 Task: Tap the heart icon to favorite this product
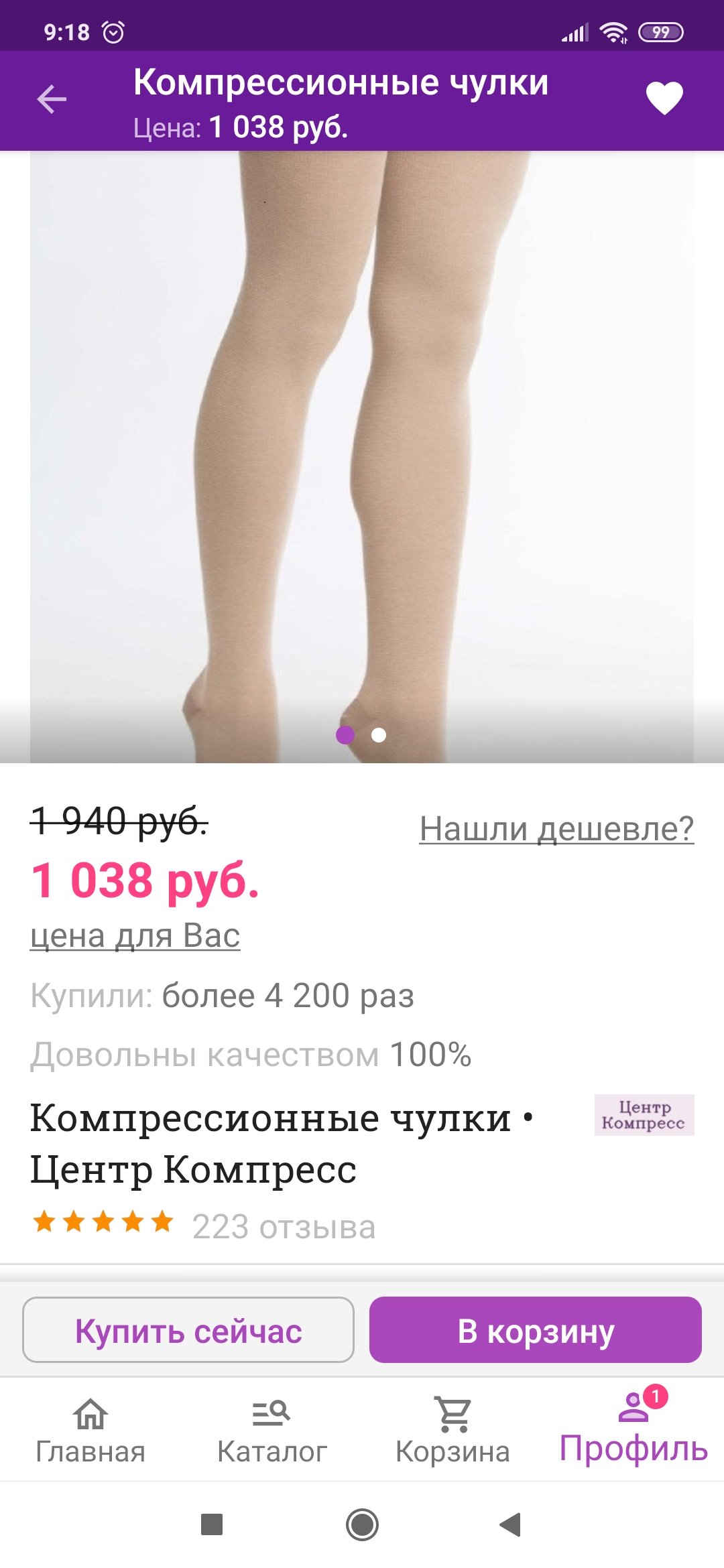pos(664,99)
